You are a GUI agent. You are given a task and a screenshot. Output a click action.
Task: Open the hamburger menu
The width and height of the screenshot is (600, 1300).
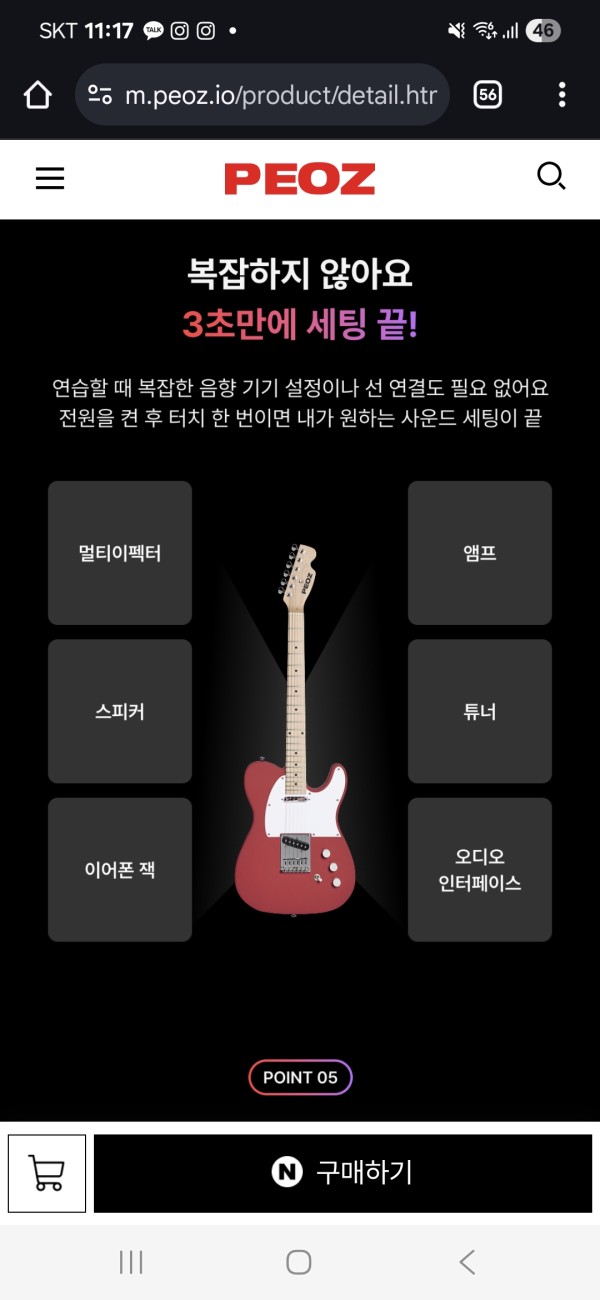(50, 179)
